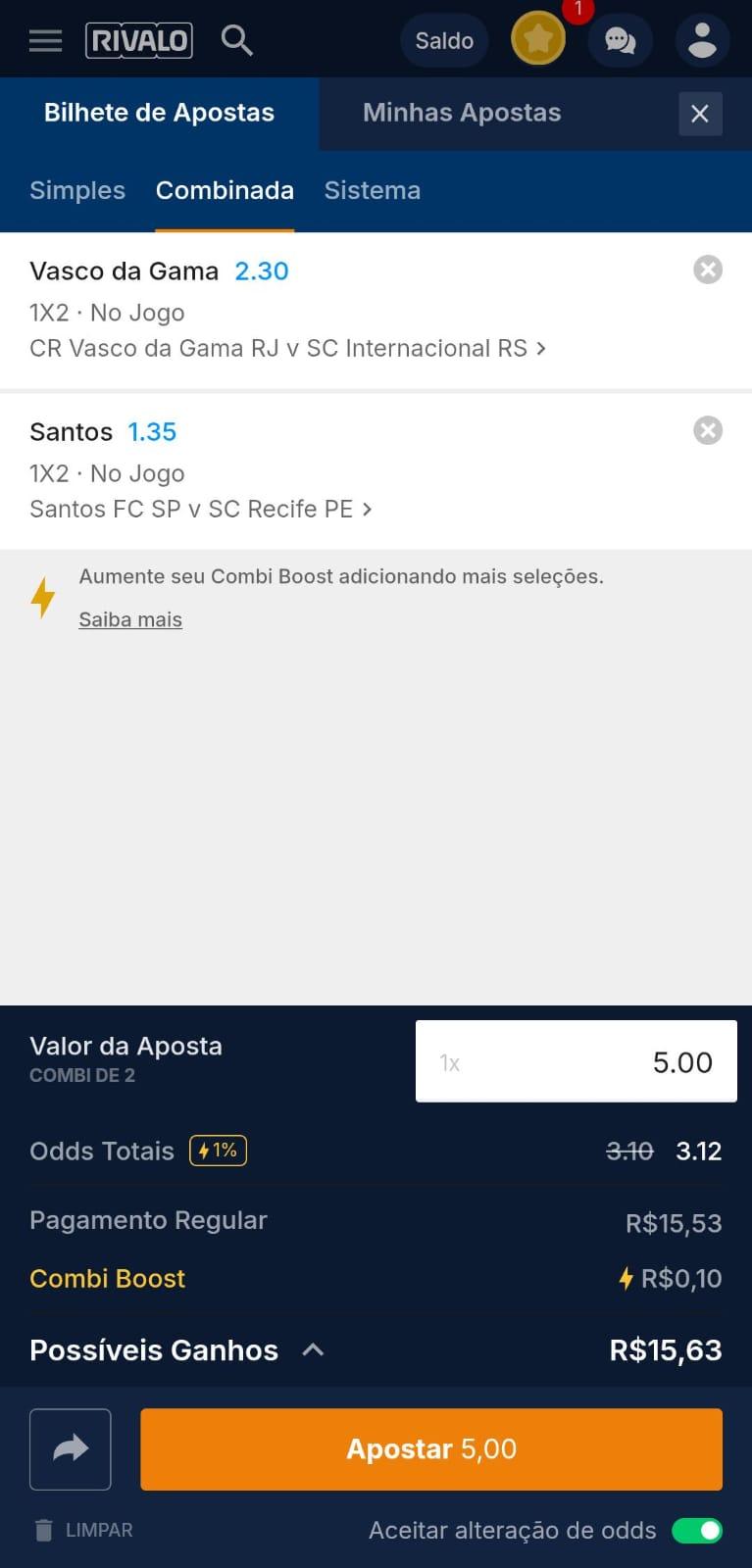Collapse the Possíveis Ganhos summary
752x1568 pixels.
point(312,1349)
